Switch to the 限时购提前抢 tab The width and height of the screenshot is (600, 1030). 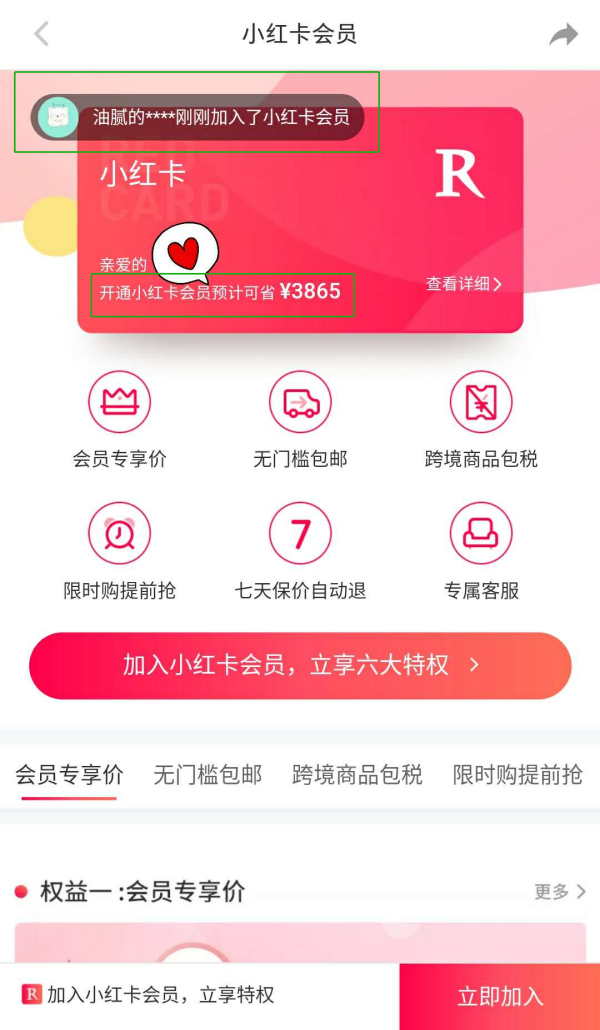(x=517, y=775)
